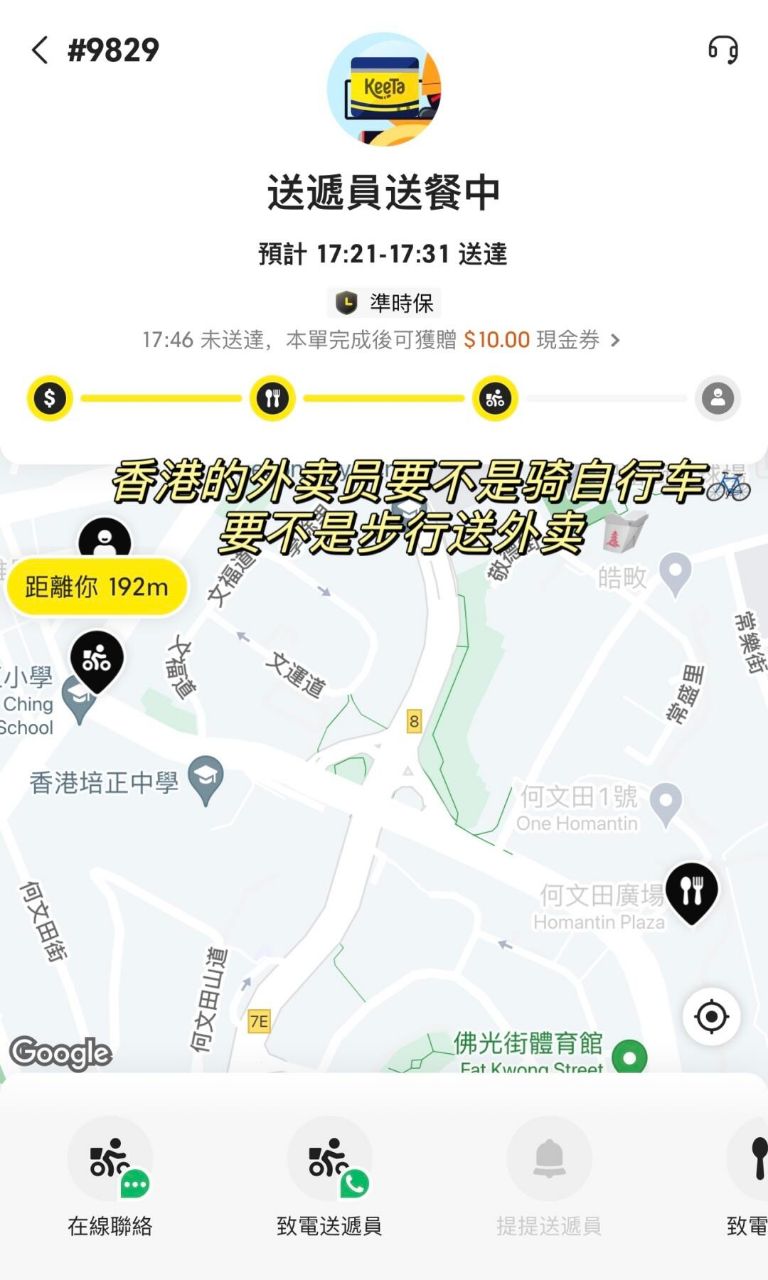The height and width of the screenshot is (1280, 768).
Task: Tap the restaurant fork marker at Homantin Plaza
Action: tap(691, 890)
